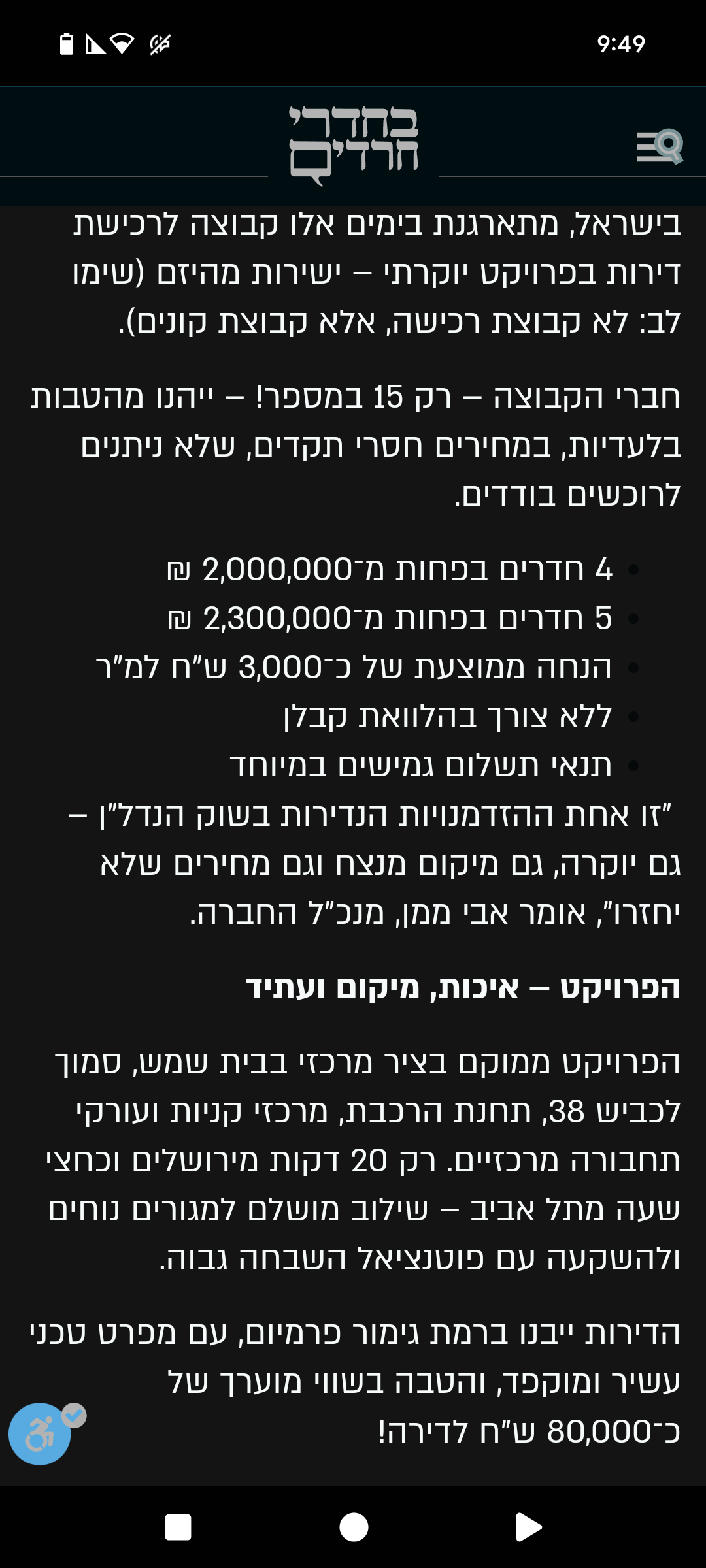Tap the Behadrey Haredim site logo
This screenshot has height=1568, width=706.
[x=354, y=145]
